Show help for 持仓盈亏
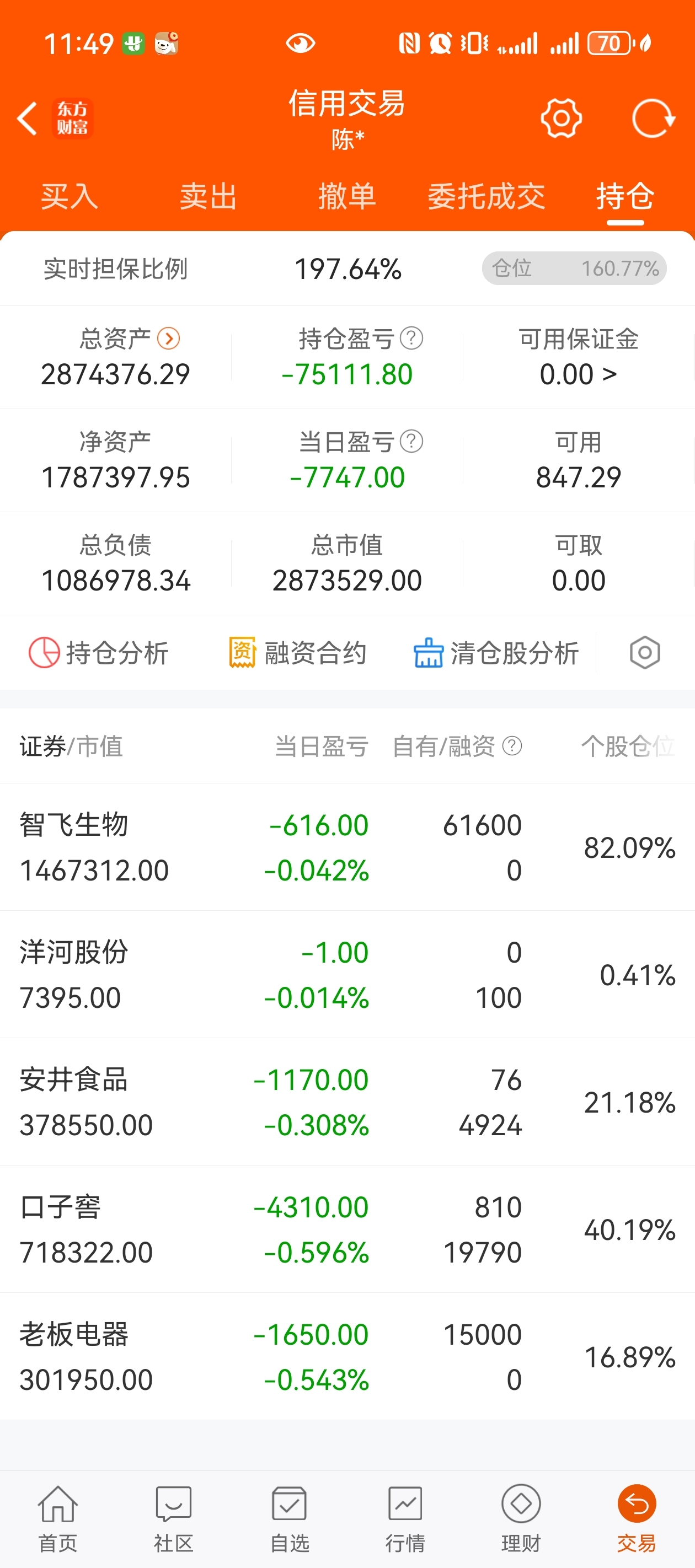The width and height of the screenshot is (695, 1568). click(412, 339)
